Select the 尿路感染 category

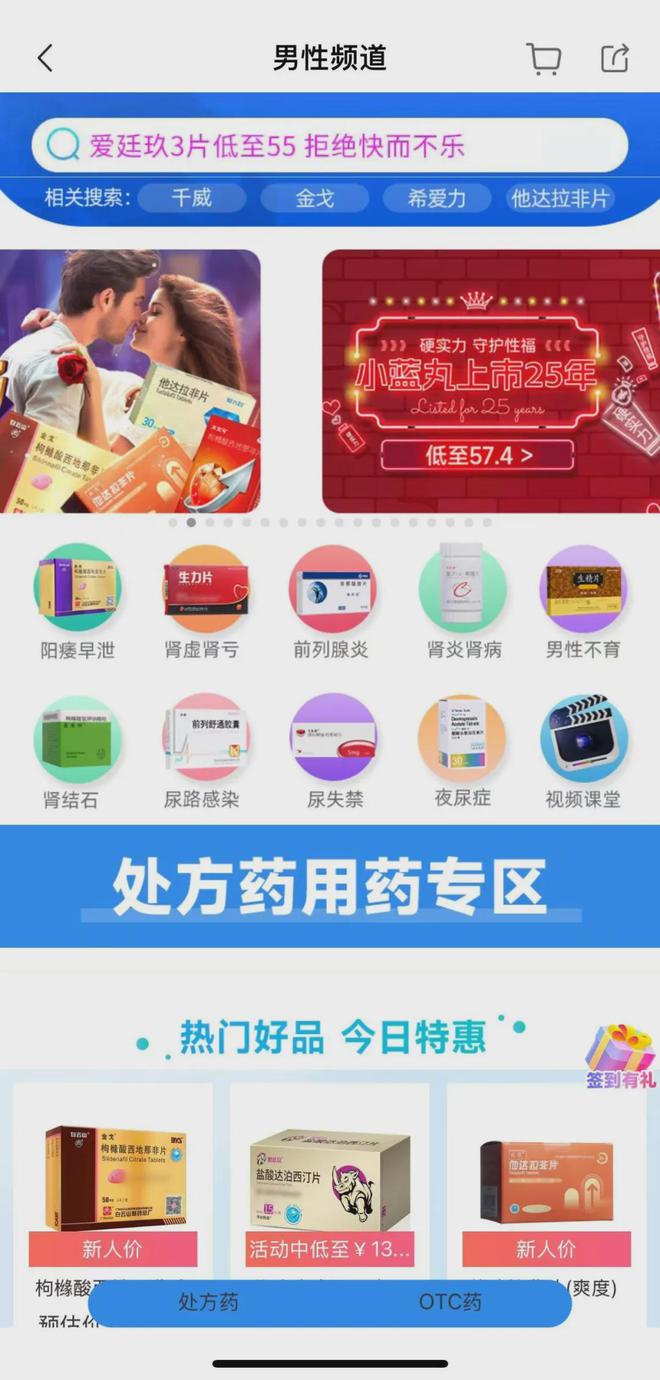(204, 752)
